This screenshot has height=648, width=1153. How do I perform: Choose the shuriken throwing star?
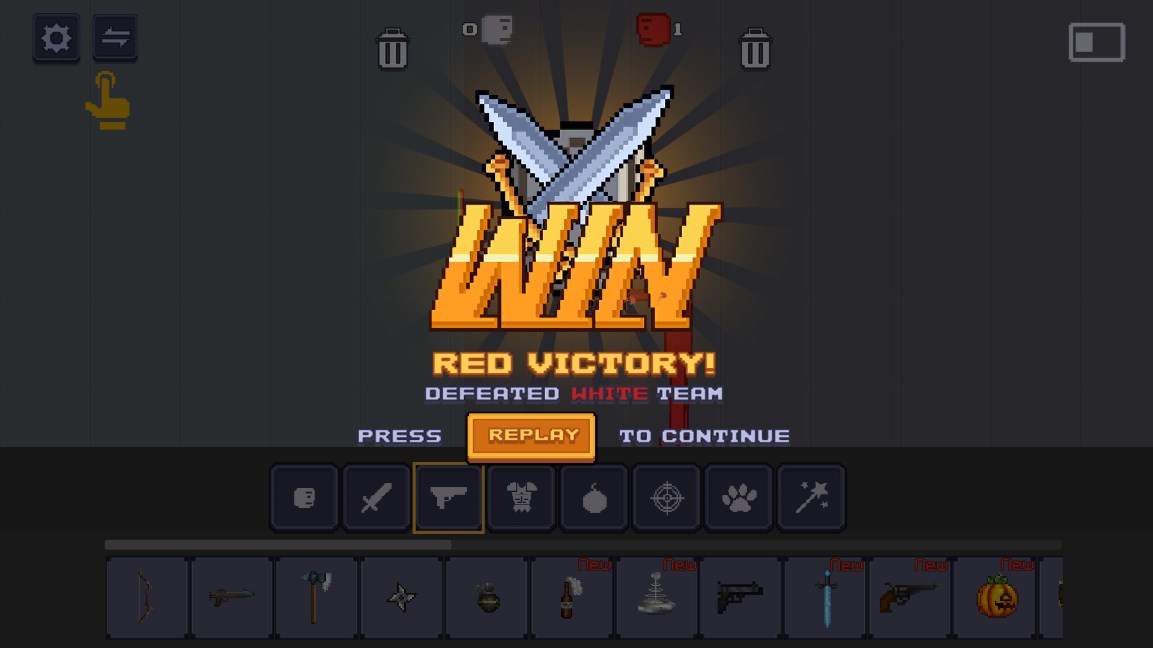click(x=401, y=598)
